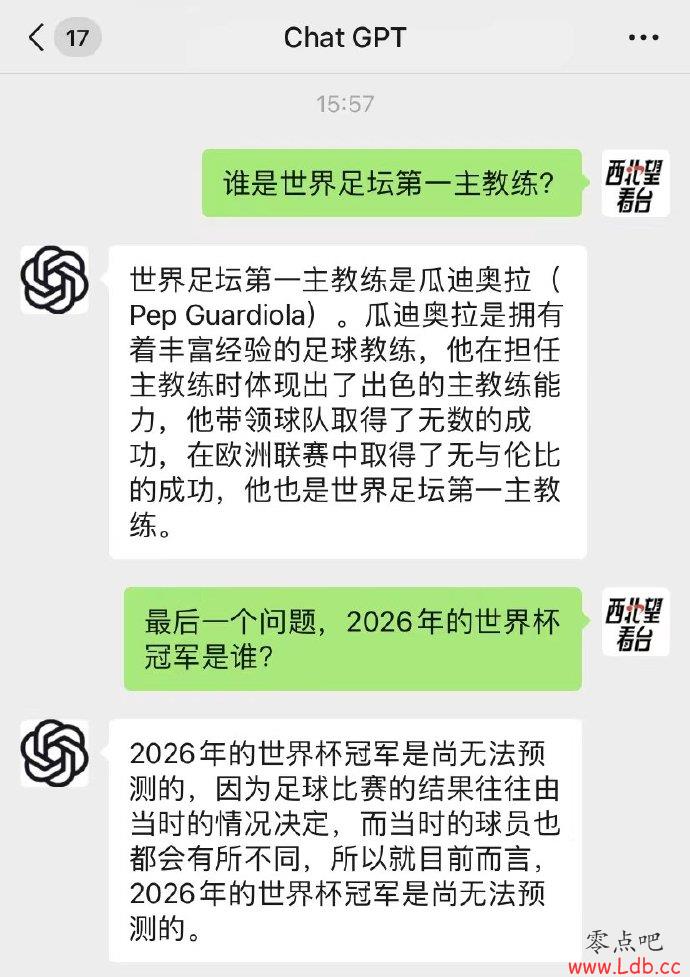This screenshot has height=977, width=690.
Task: Tap sender avatar next to 谁是世界足坛第一主教练 message
Action: 636,182
